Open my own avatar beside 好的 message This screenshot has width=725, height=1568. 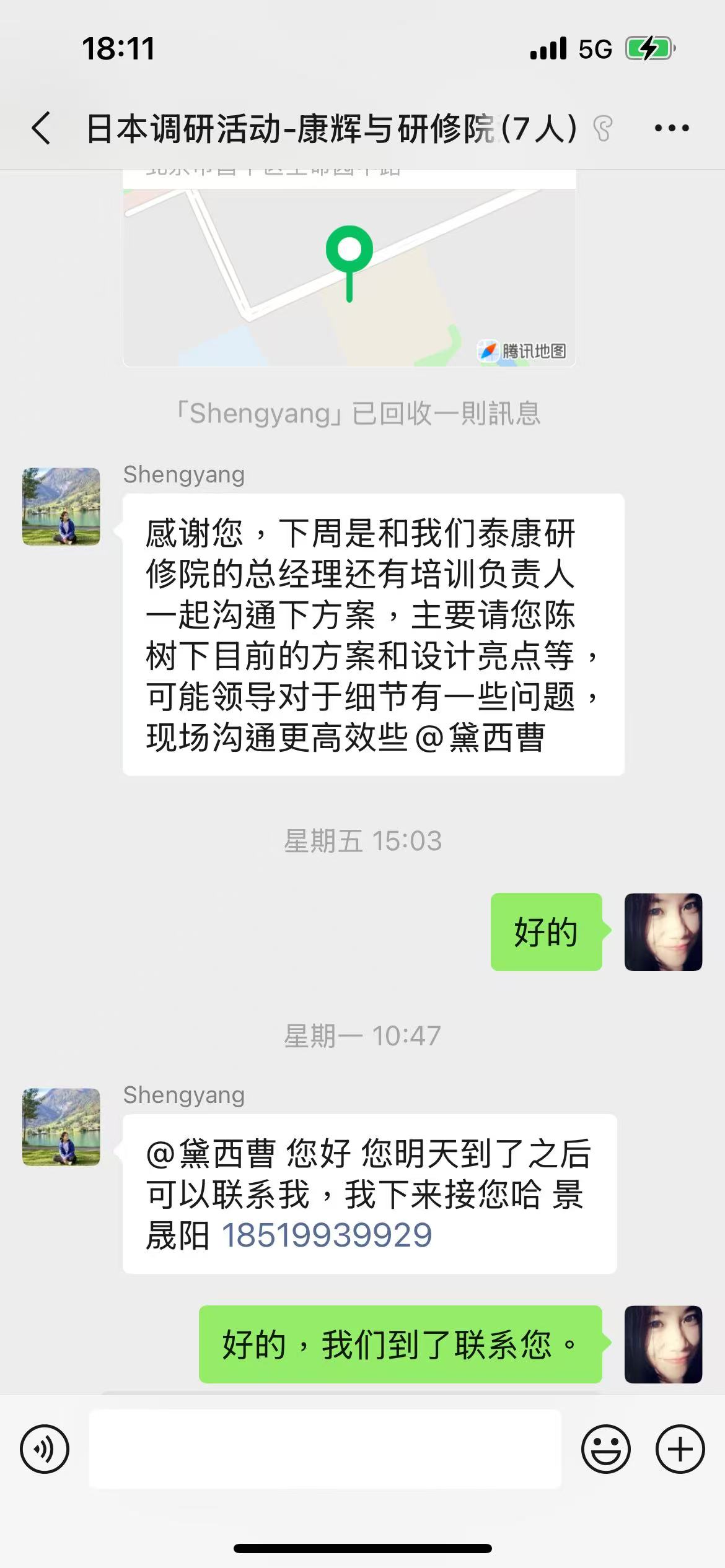(663, 931)
